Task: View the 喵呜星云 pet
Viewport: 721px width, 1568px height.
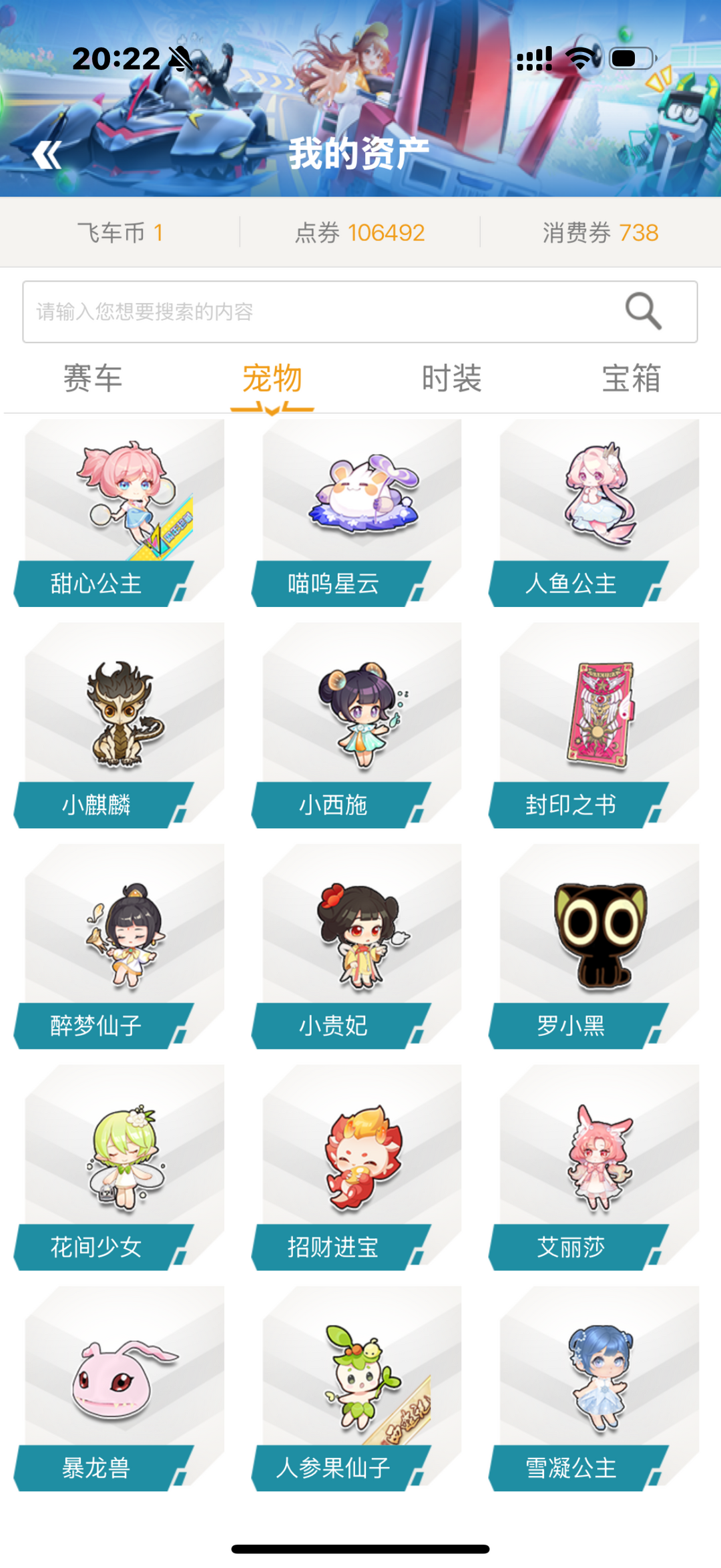Action: 358,513
